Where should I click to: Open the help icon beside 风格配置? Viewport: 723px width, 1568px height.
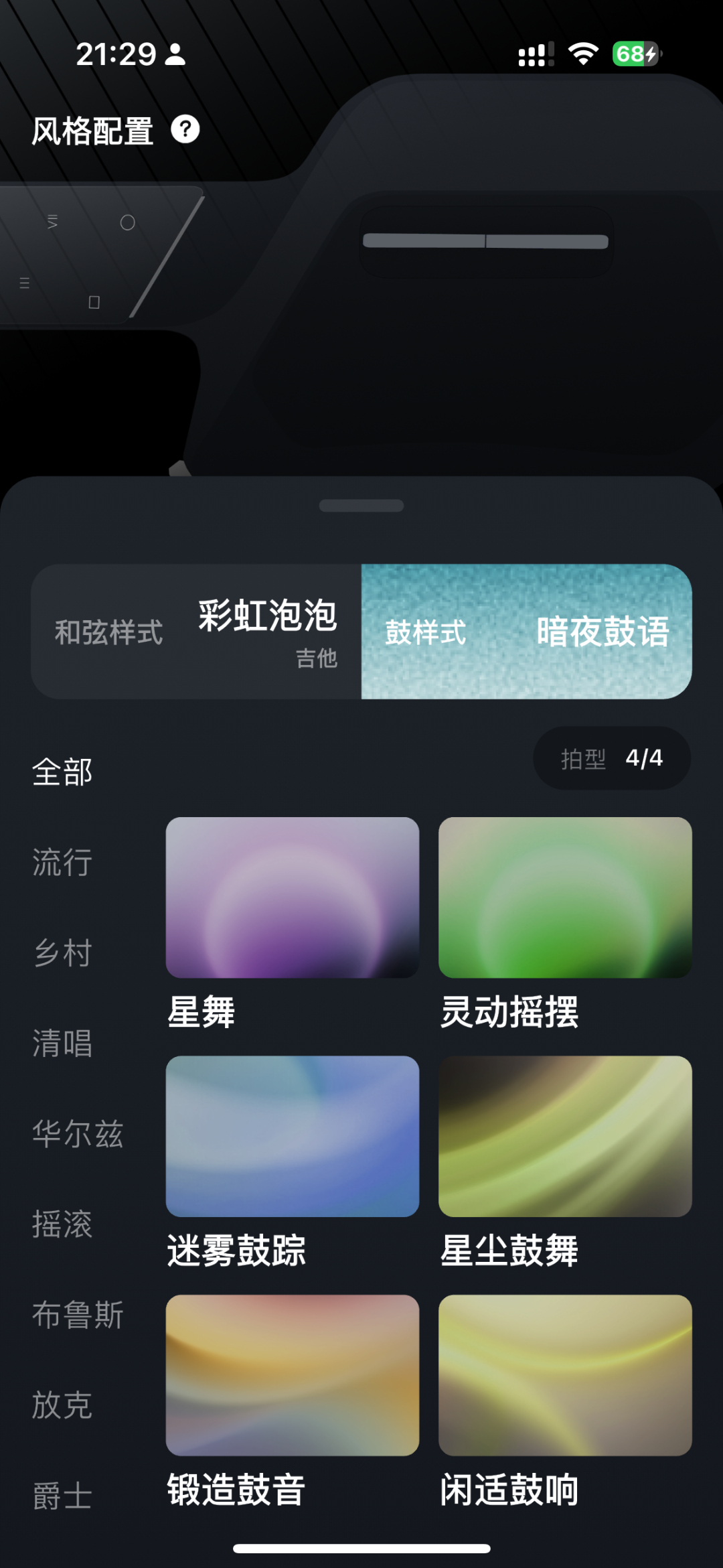coord(185,129)
